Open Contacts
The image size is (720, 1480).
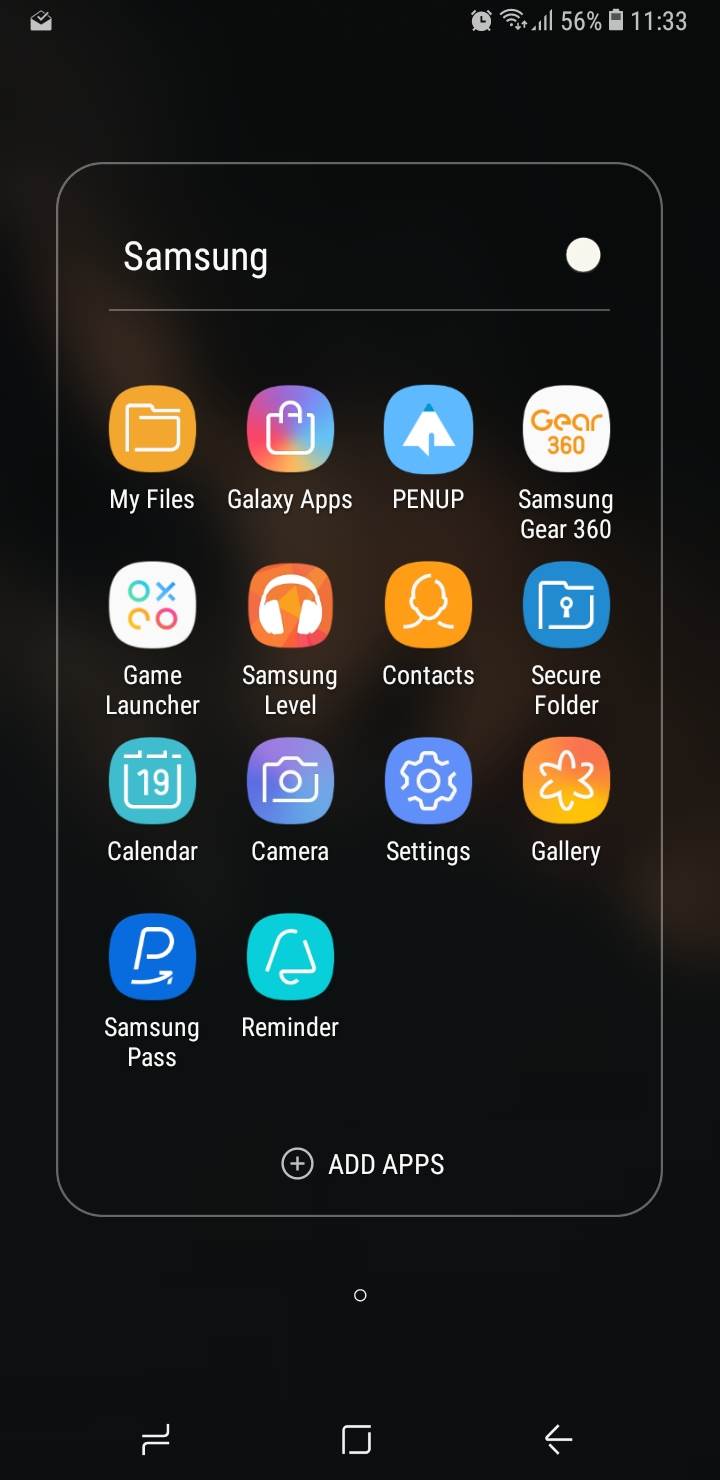(428, 605)
